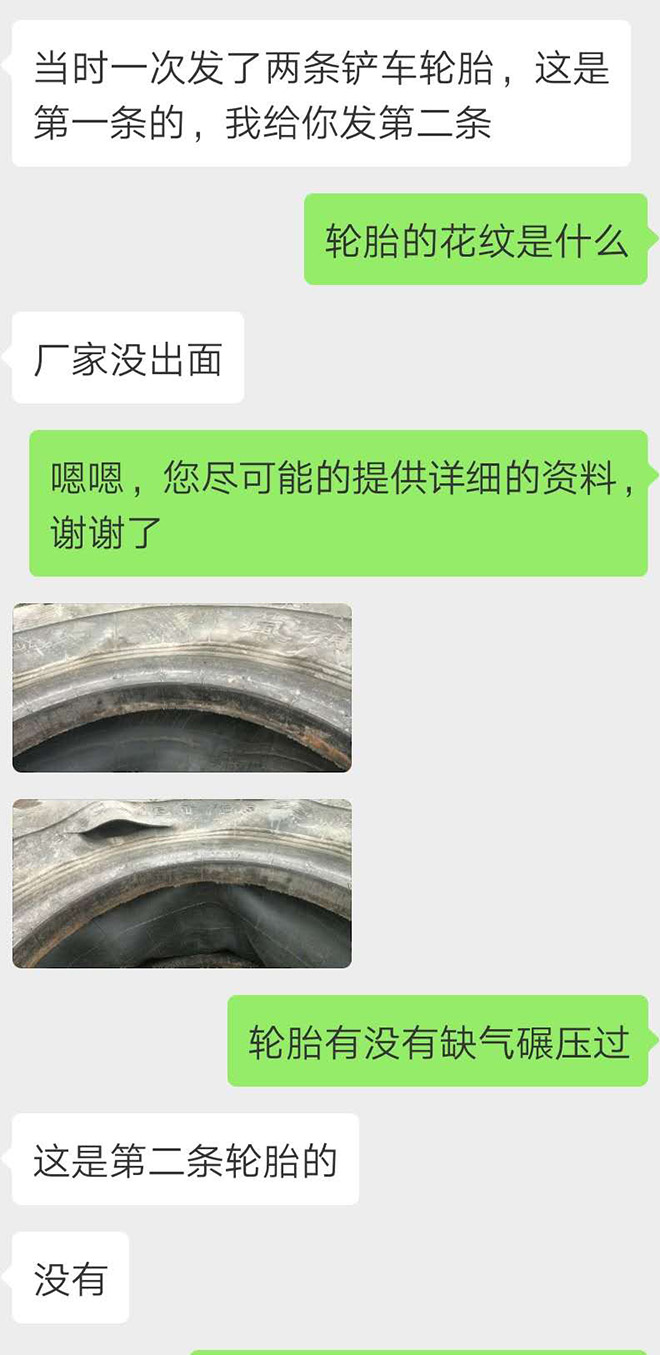This screenshot has height=1355, width=660.
Task: Open the second tire photo showing the bulge
Action: pyautogui.click(x=182, y=884)
